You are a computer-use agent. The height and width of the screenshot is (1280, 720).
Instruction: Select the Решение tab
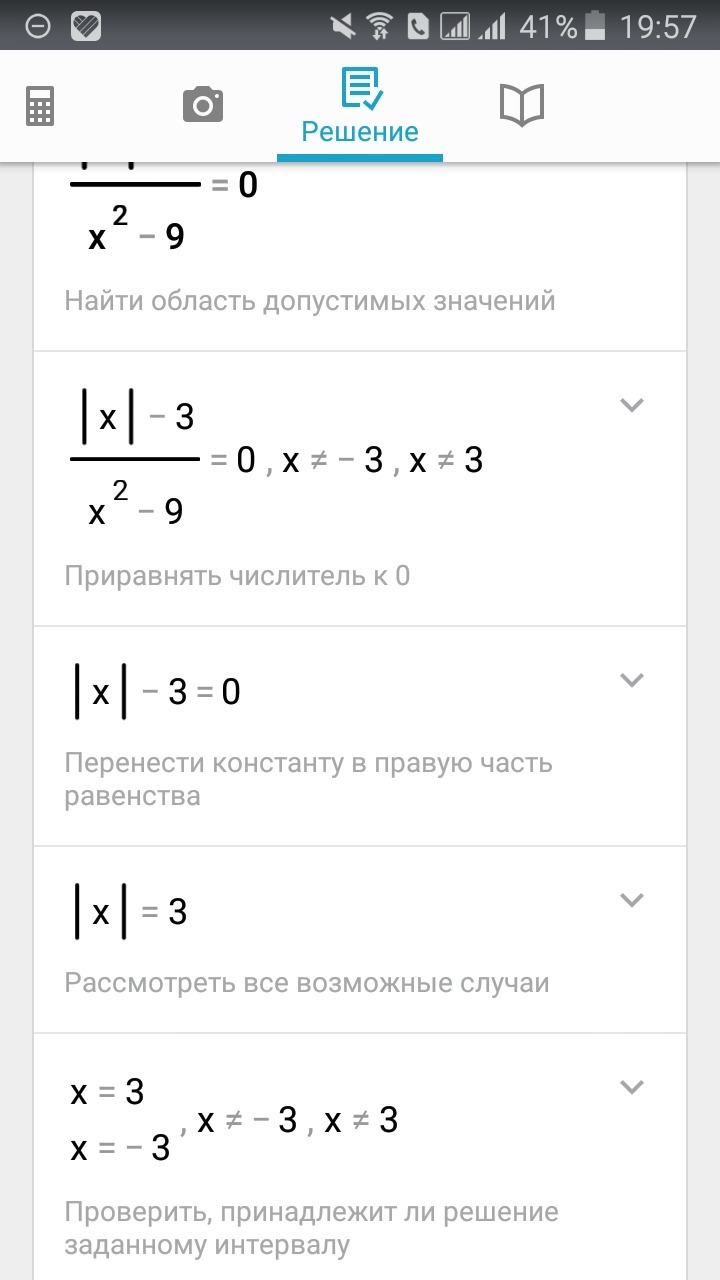[x=360, y=107]
